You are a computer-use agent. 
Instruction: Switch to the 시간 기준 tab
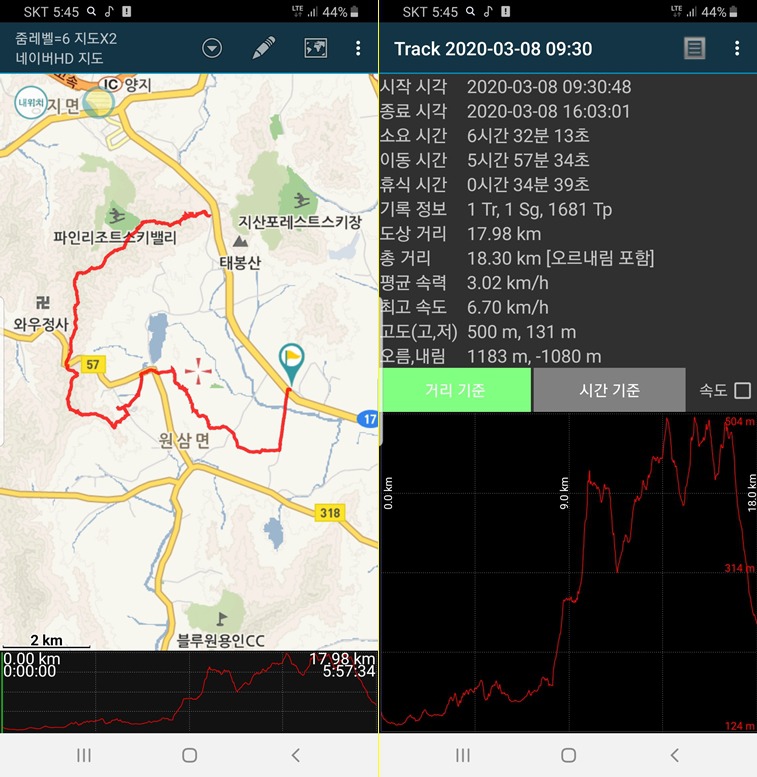pos(609,390)
